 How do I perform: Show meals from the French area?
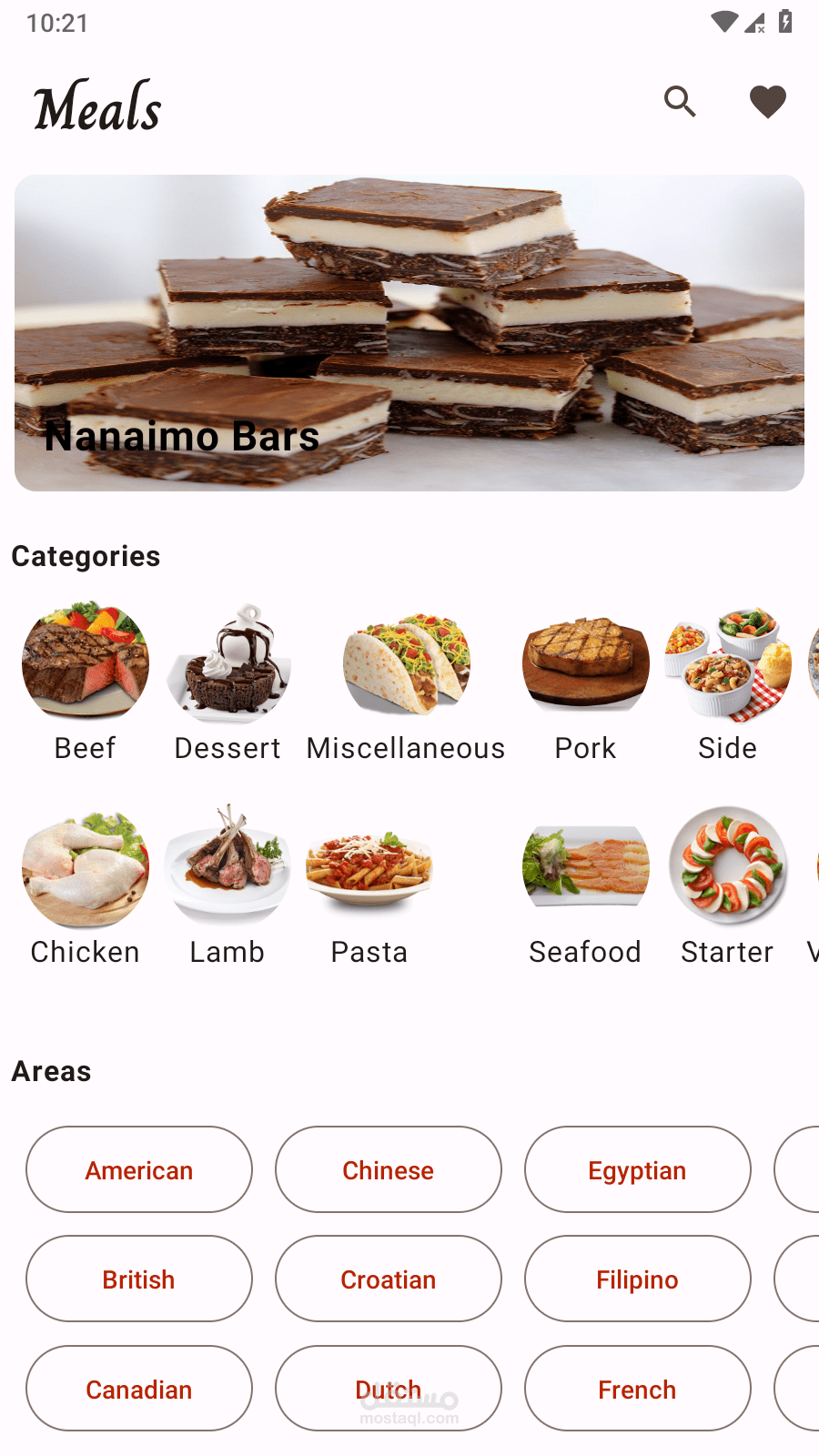tap(638, 1389)
